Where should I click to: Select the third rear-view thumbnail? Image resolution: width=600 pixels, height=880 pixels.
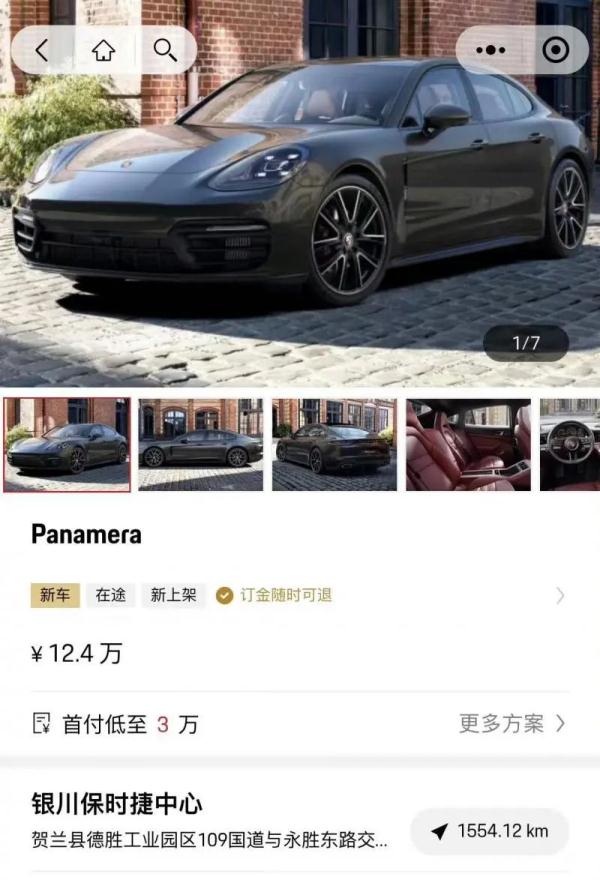click(334, 445)
